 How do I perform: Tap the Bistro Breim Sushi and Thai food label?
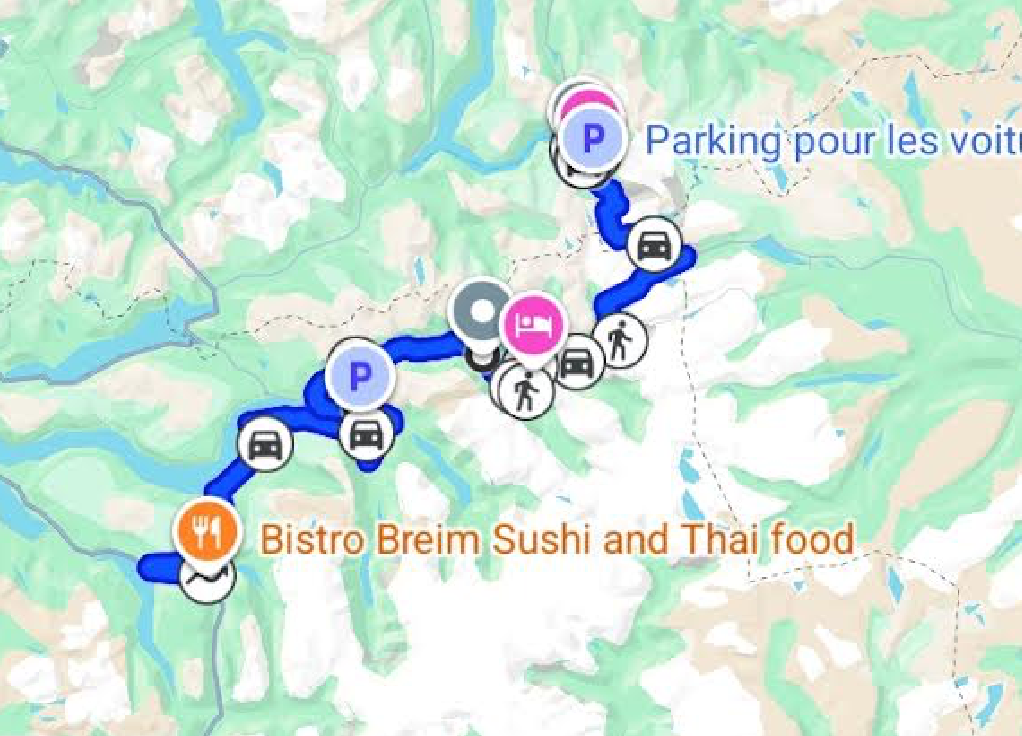click(557, 541)
